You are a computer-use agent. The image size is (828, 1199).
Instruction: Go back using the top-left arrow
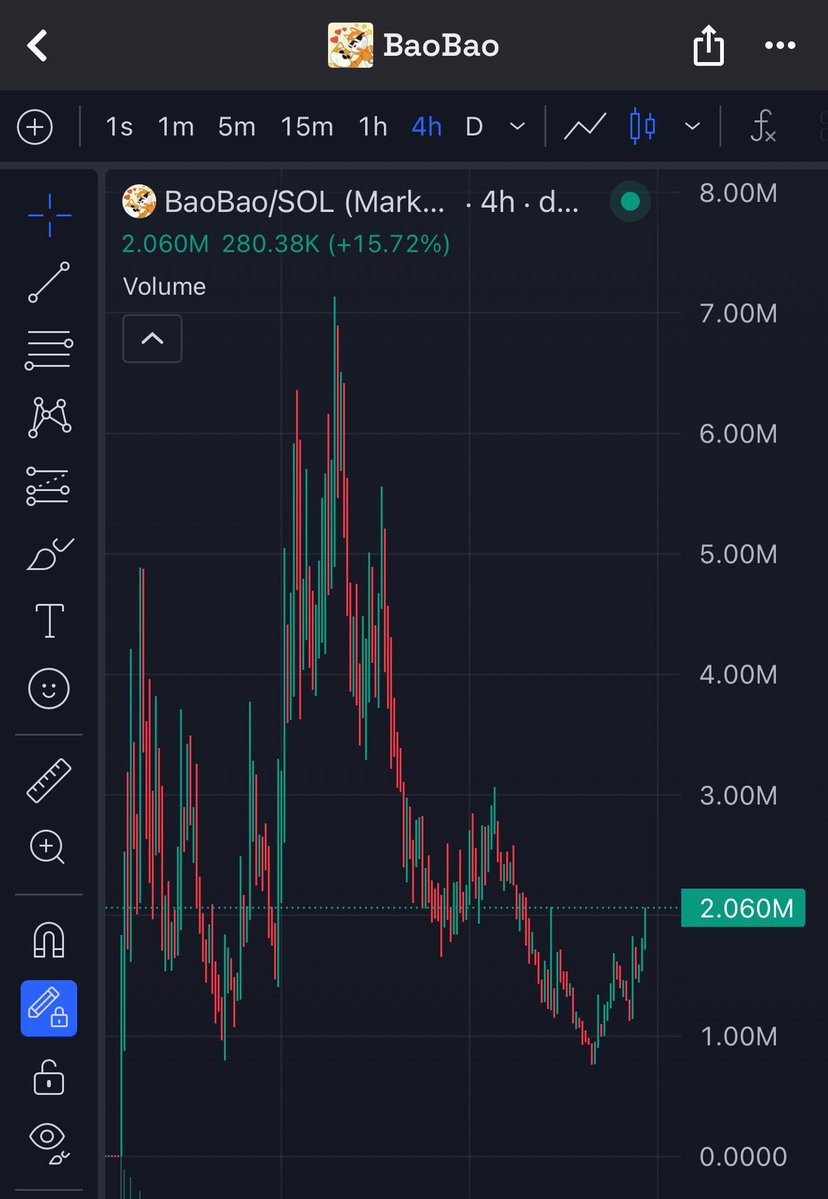click(x=37, y=45)
